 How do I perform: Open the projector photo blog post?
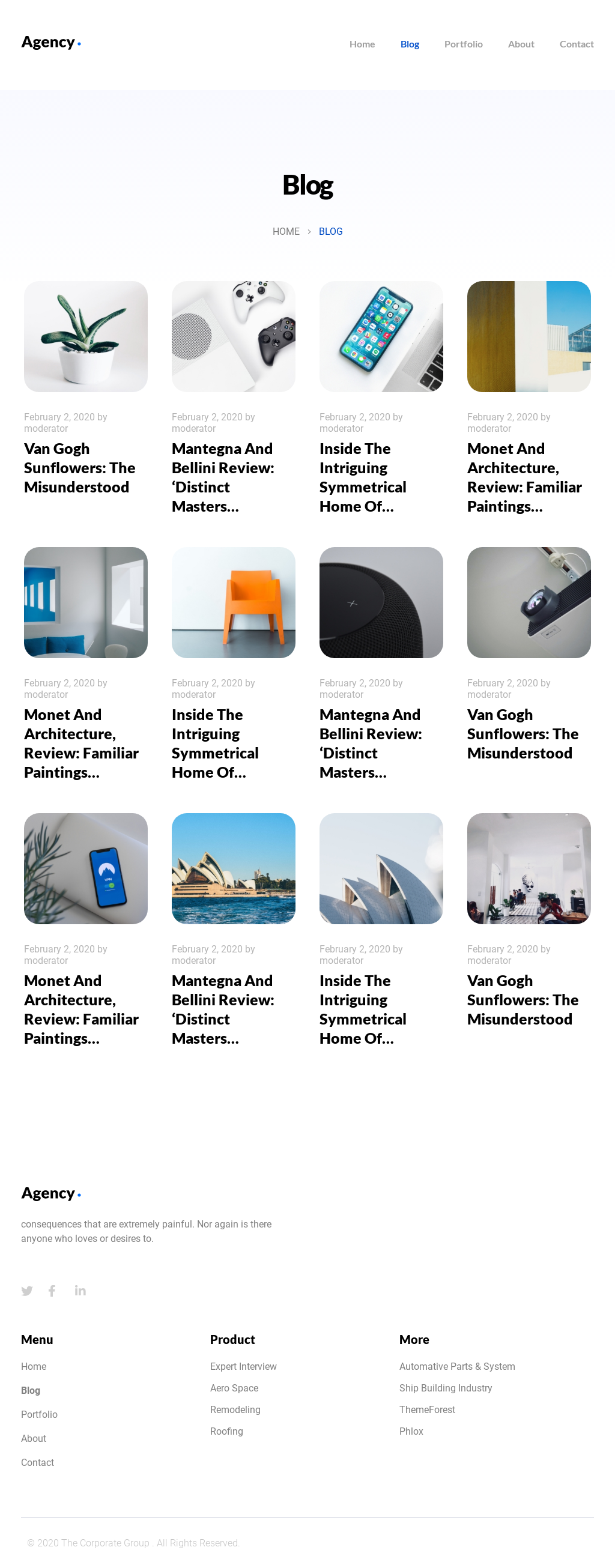pyautogui.click(x=529, y=602)
